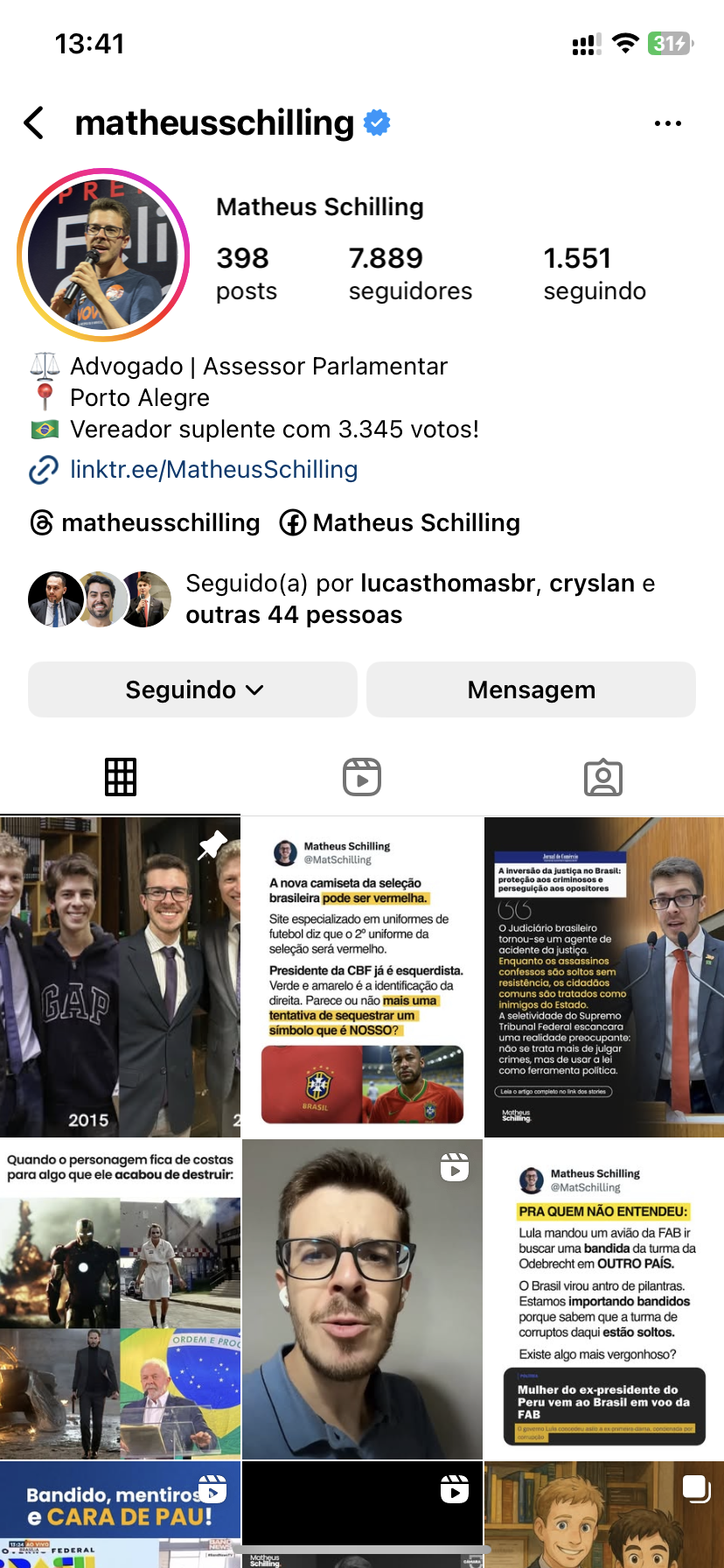Viewport: 724px width, 1568px height.
Task: View Matheus Schilling's profile story
Action: (x=103, y=255)
